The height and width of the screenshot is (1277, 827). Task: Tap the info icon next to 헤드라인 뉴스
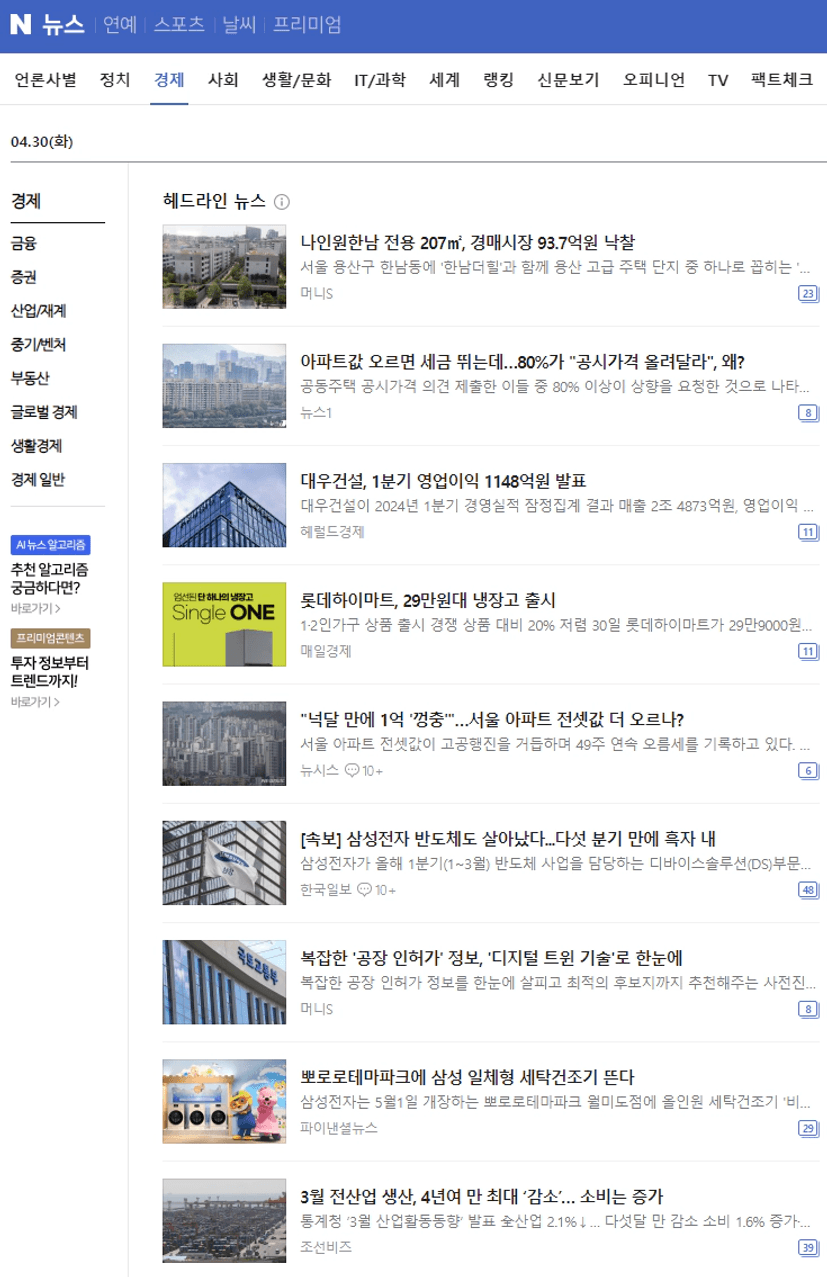pos(282,202)
